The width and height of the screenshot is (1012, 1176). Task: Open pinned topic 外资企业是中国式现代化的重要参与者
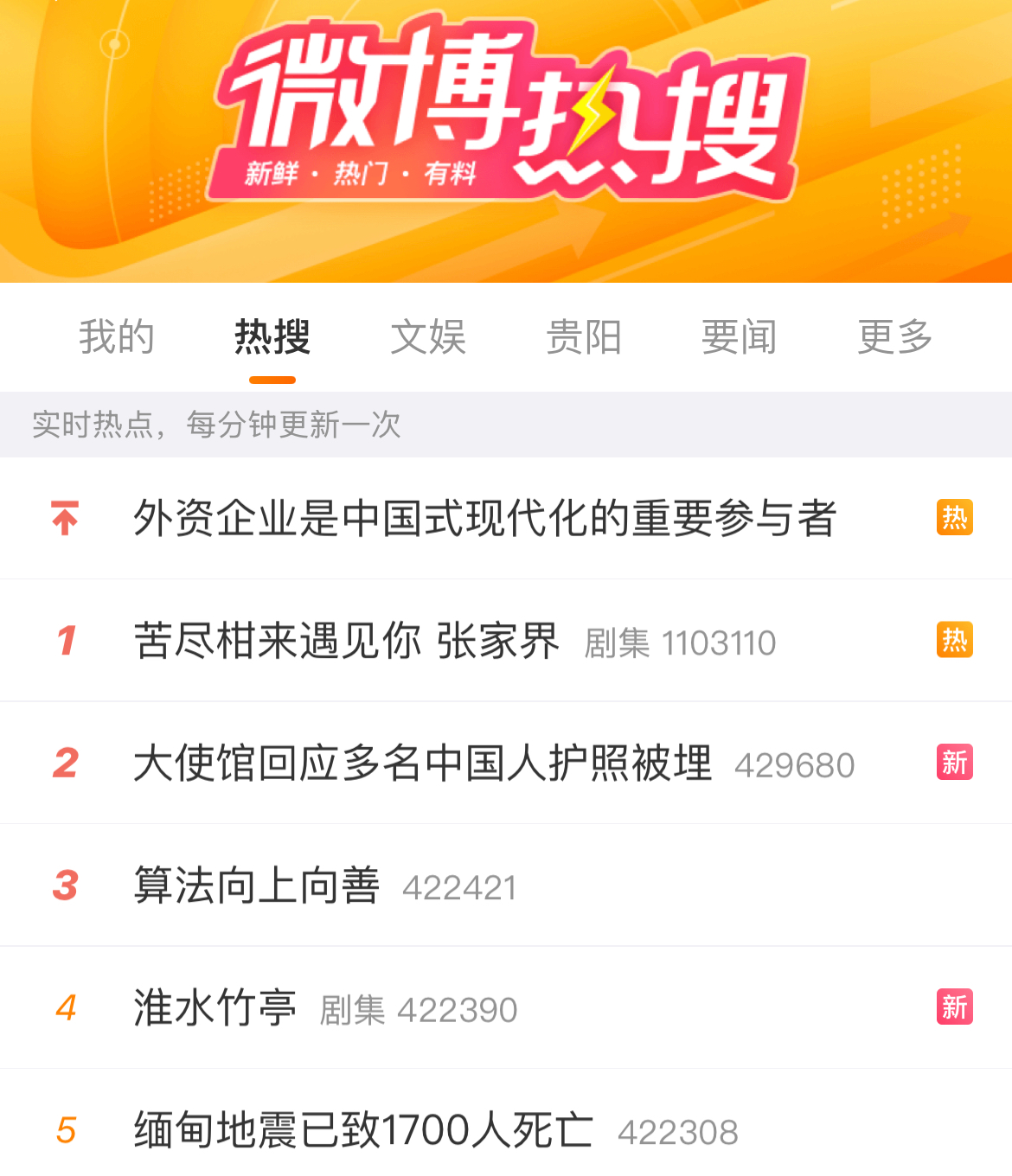tap(484, 519)
